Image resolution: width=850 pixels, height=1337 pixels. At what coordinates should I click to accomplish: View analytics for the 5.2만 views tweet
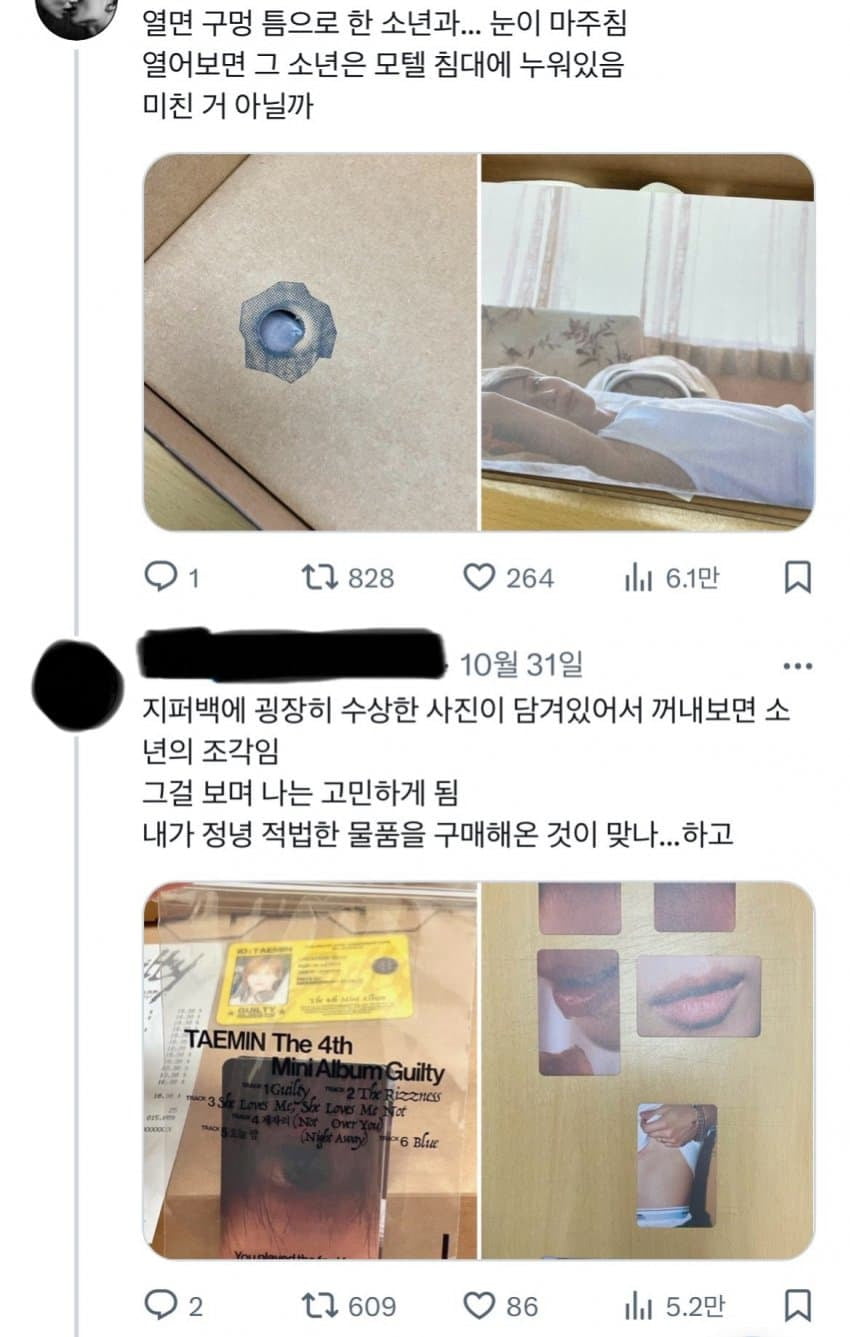point(639,1306)
